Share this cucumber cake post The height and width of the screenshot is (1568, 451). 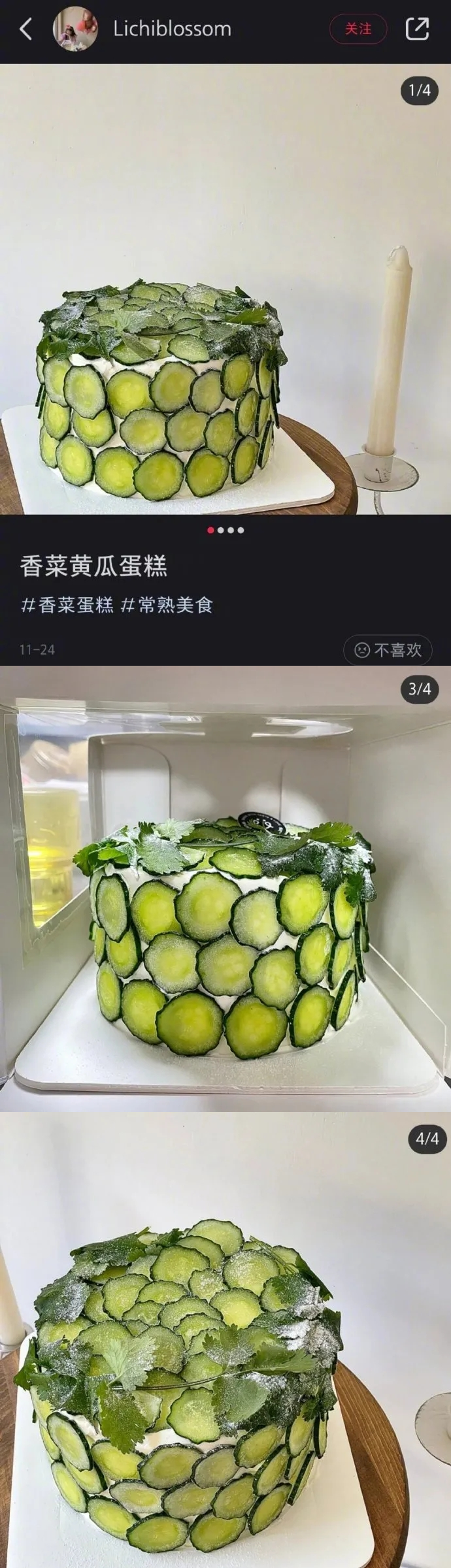pos(417,29)
